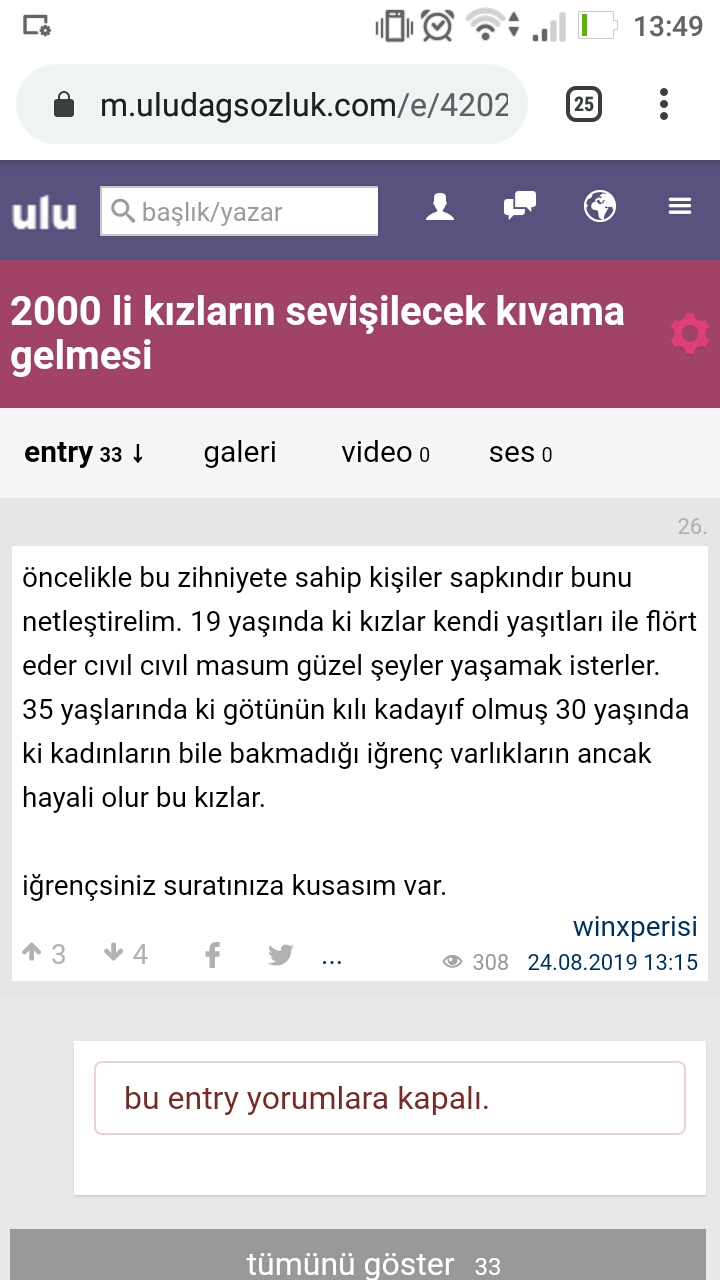Switch to the galeri tab
This screenshot has height=1280, width=720.
click(240, 453)
